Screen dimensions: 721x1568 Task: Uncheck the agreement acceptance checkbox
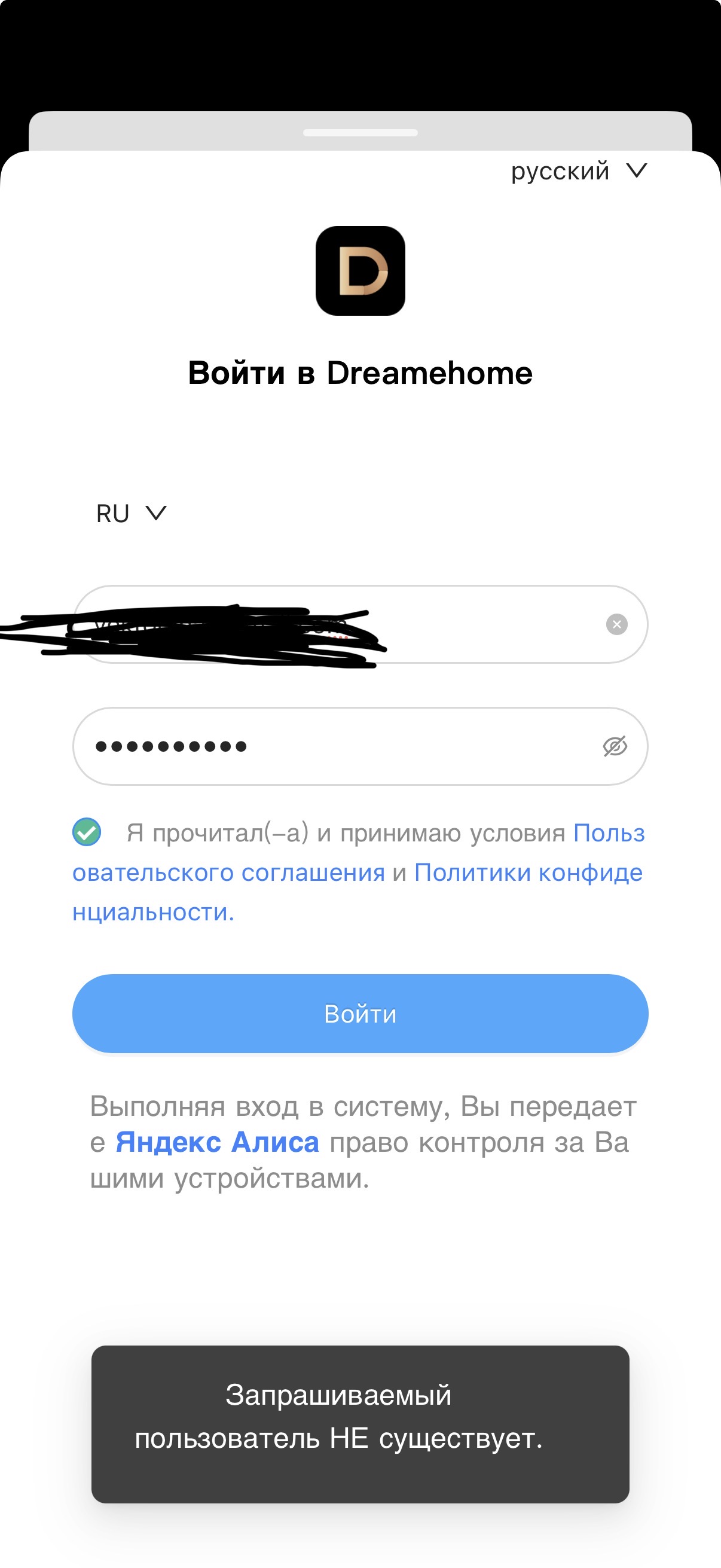(x=87, y=832)
